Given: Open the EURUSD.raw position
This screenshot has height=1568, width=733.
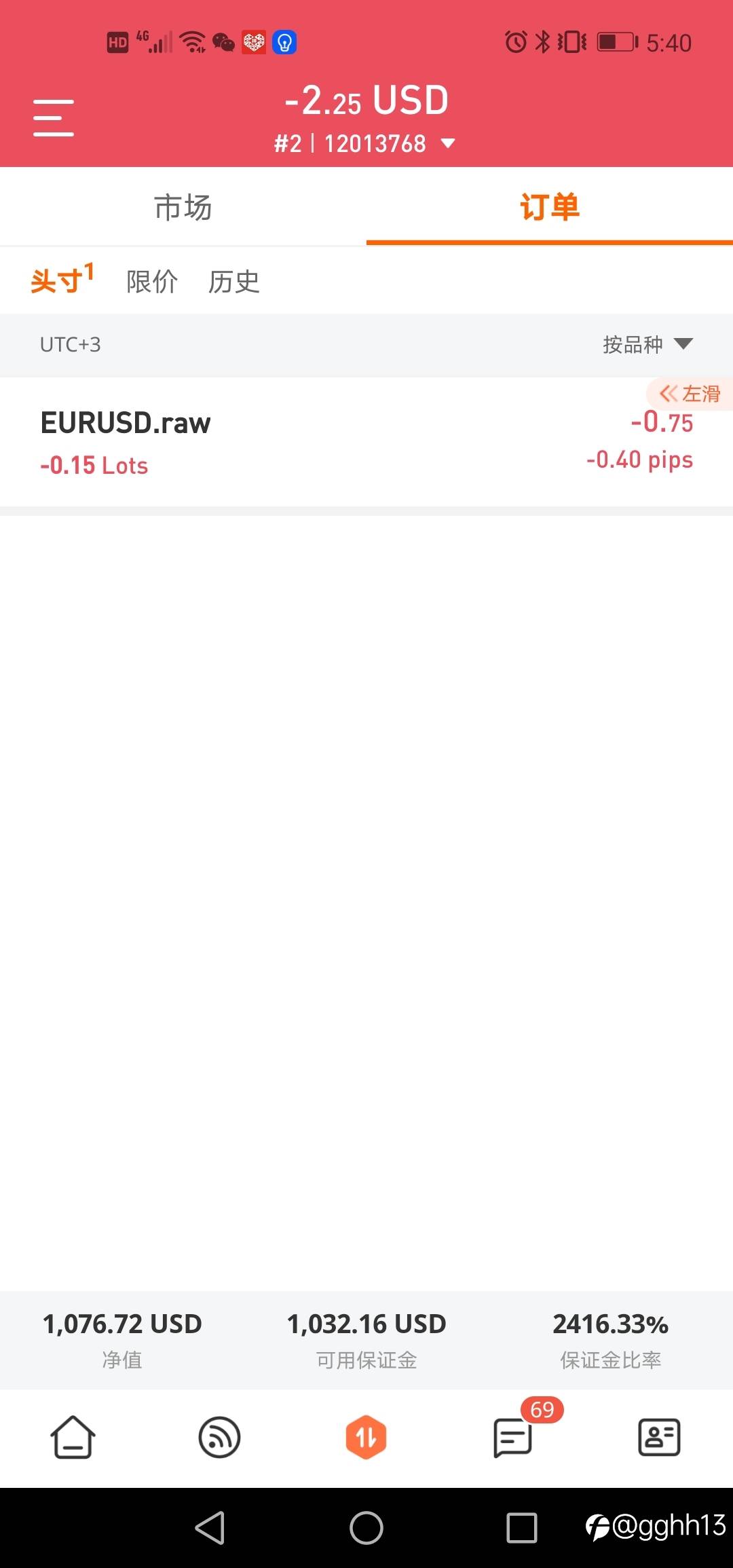Looking at the screenshot, I should pos(366,442).
